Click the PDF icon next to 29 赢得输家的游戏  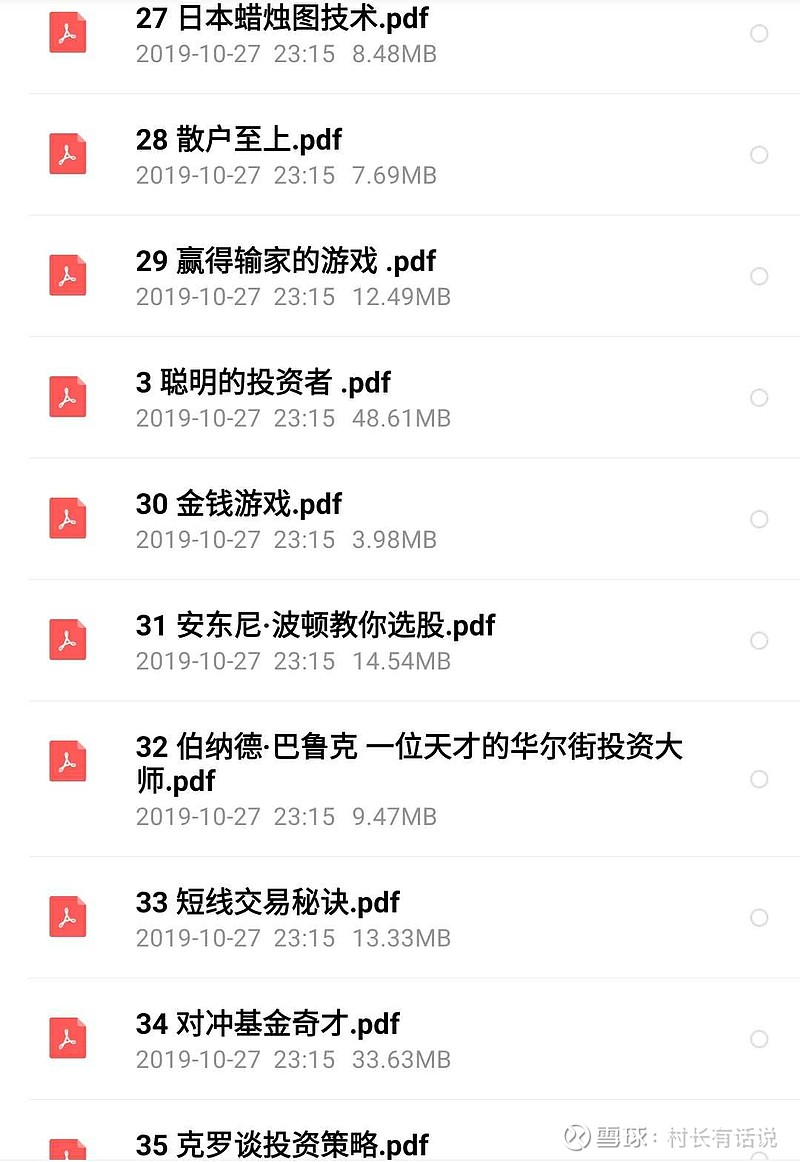[x=66, y=276]
